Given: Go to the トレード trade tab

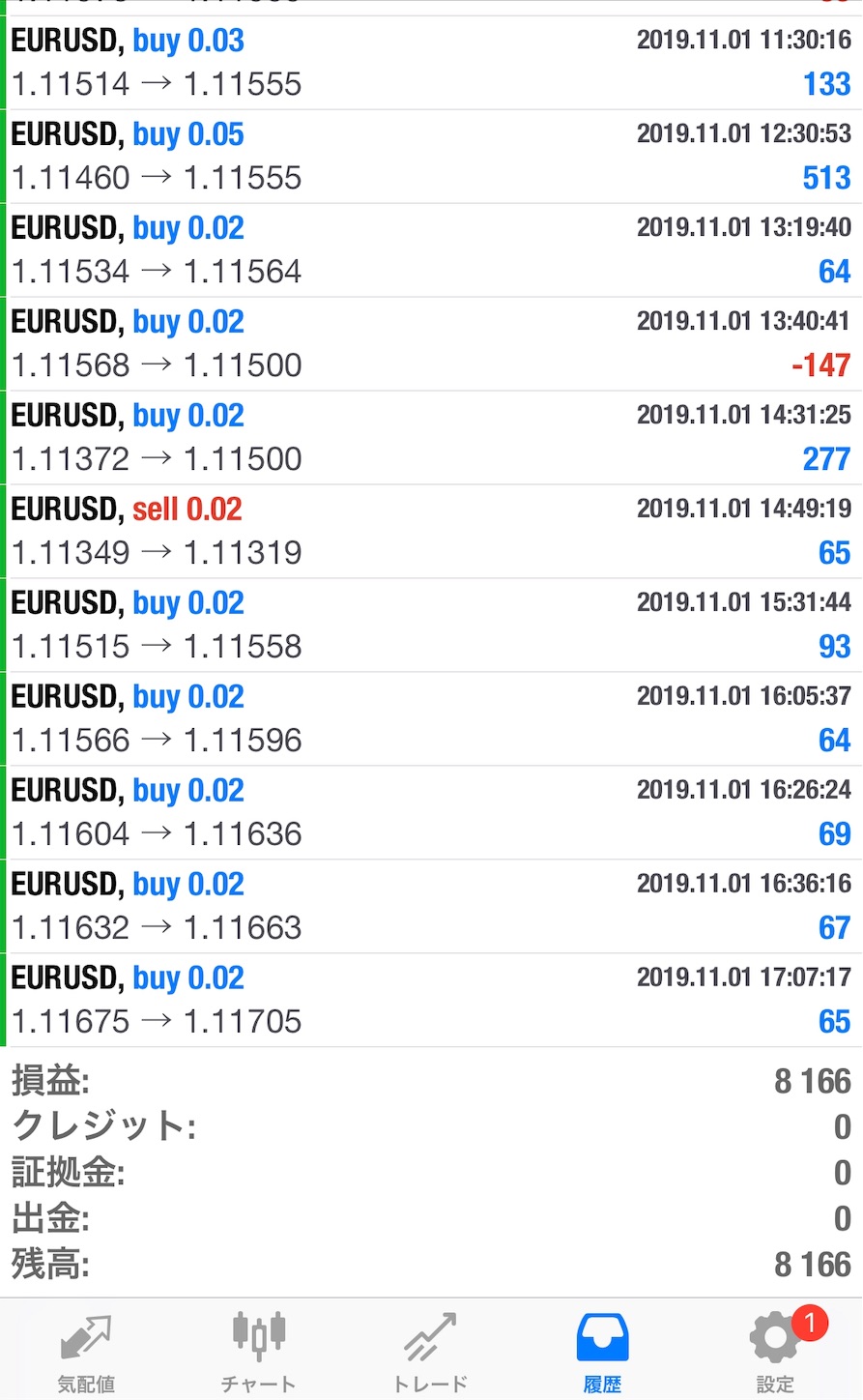Looking at the screenshot, I should point(430,1351).
